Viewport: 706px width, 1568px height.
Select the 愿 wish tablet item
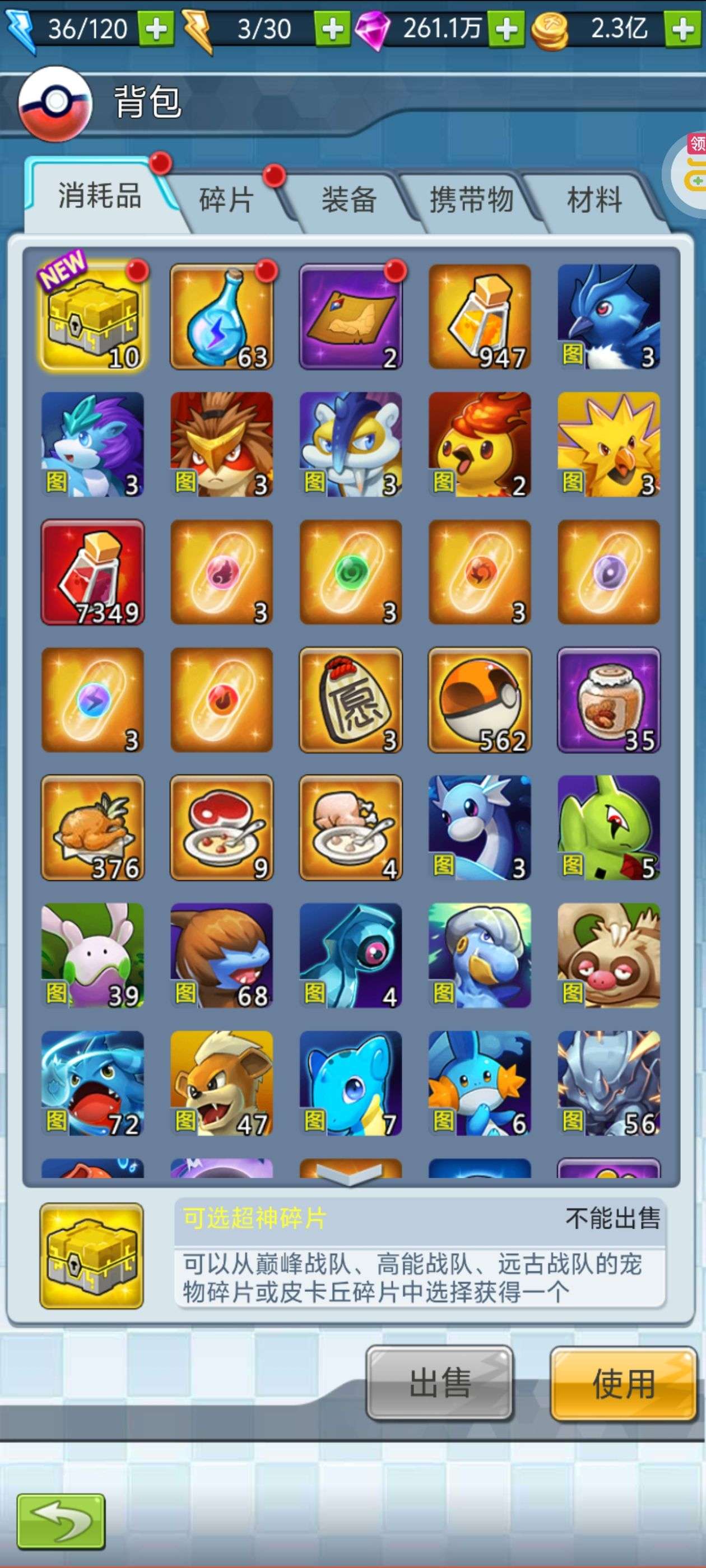coord(351,700)
